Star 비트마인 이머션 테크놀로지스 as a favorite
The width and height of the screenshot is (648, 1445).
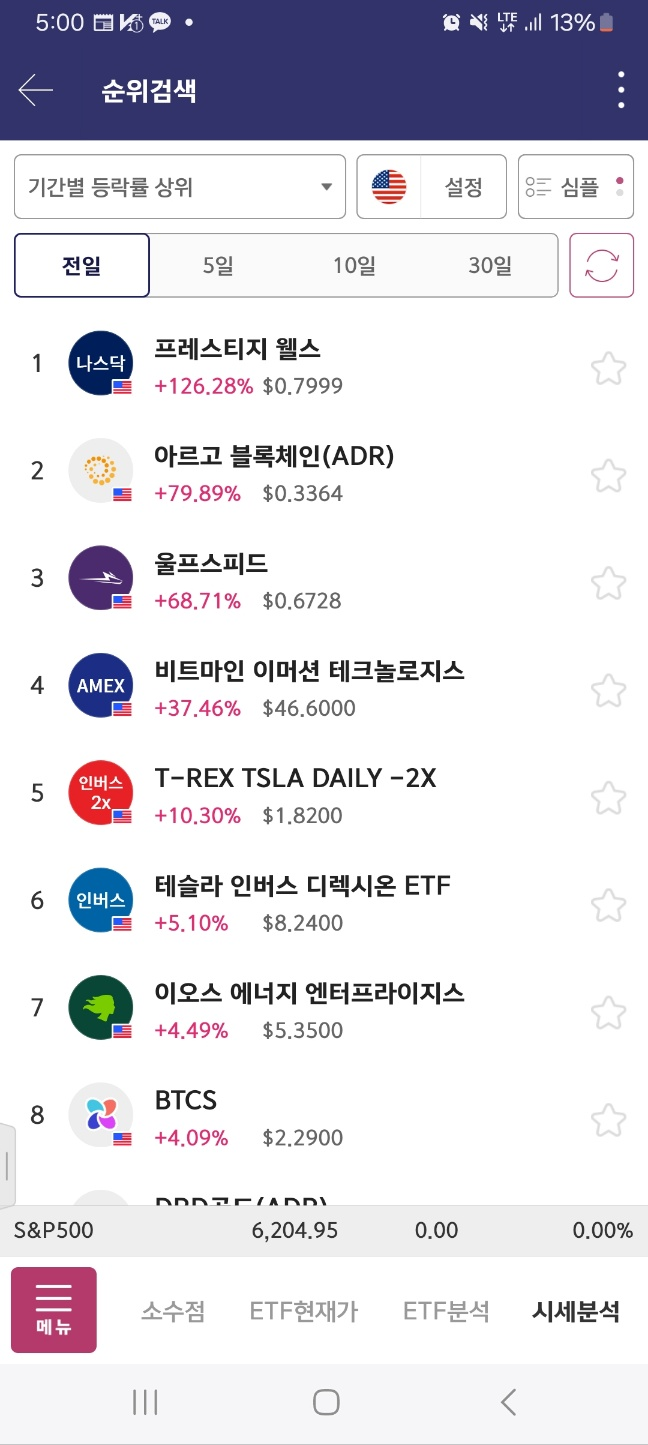(x=608, y=690)
